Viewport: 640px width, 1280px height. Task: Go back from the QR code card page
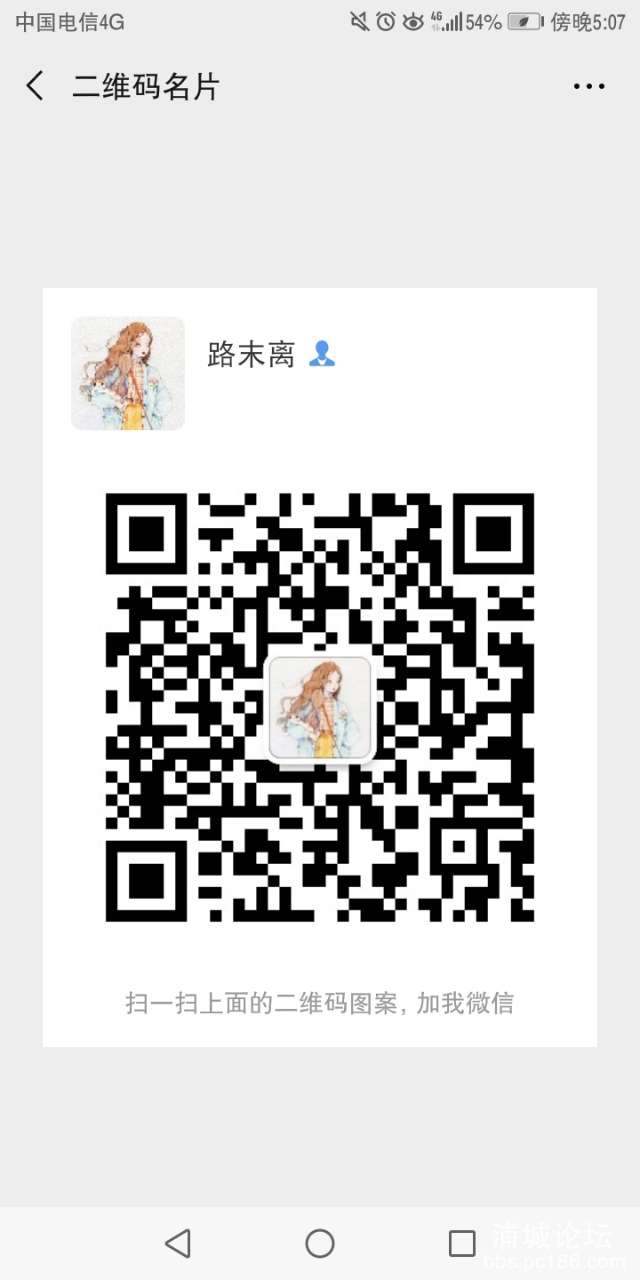point(35,87)
